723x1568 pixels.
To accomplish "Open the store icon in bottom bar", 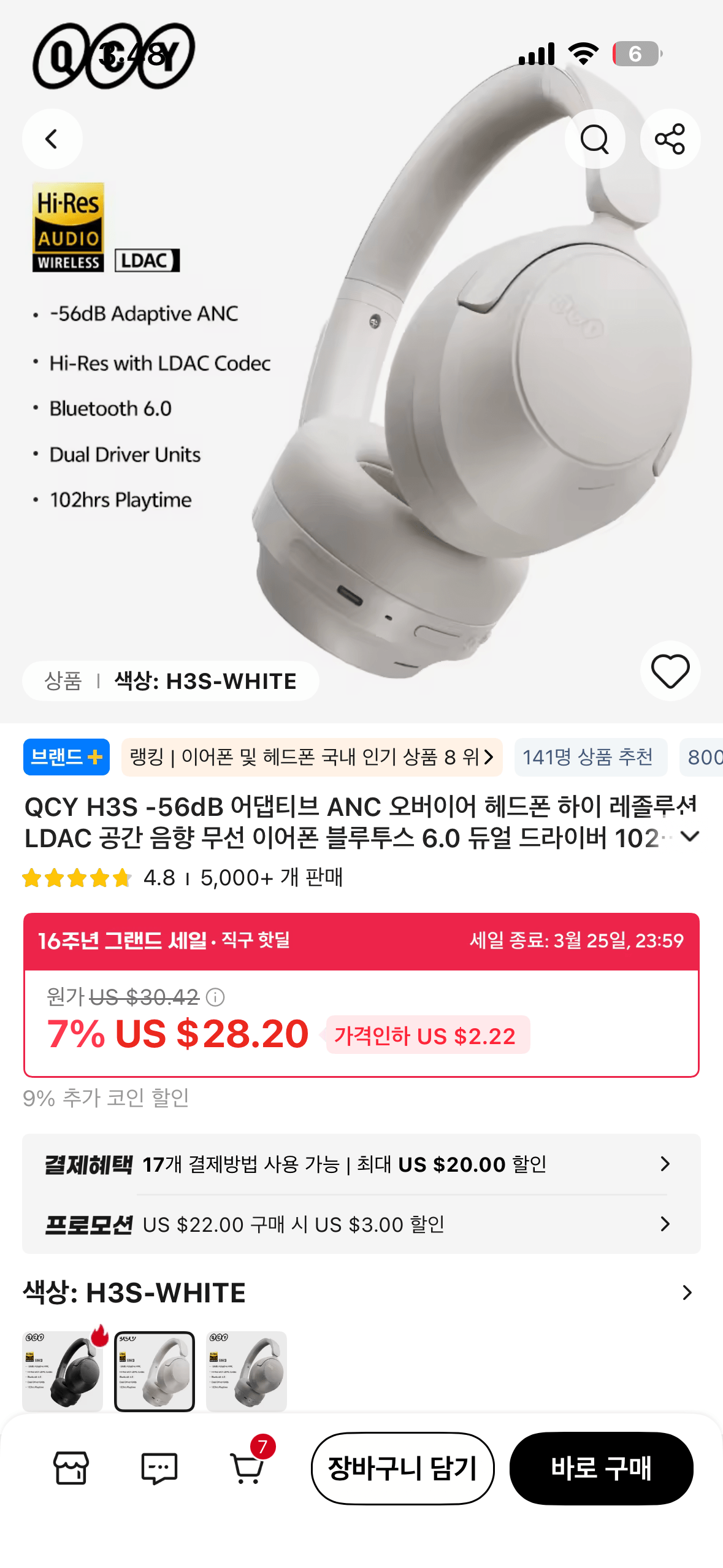I will pos(69,1469).
